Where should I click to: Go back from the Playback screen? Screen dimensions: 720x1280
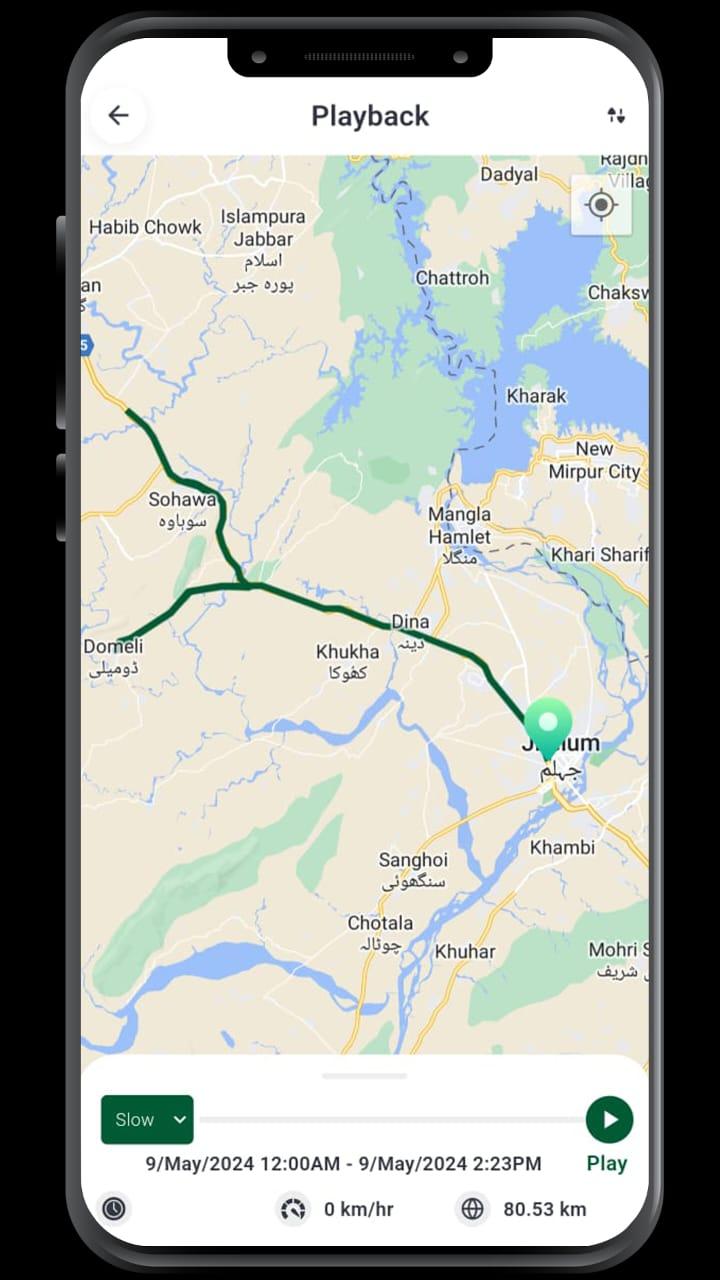tap(118, 116)
